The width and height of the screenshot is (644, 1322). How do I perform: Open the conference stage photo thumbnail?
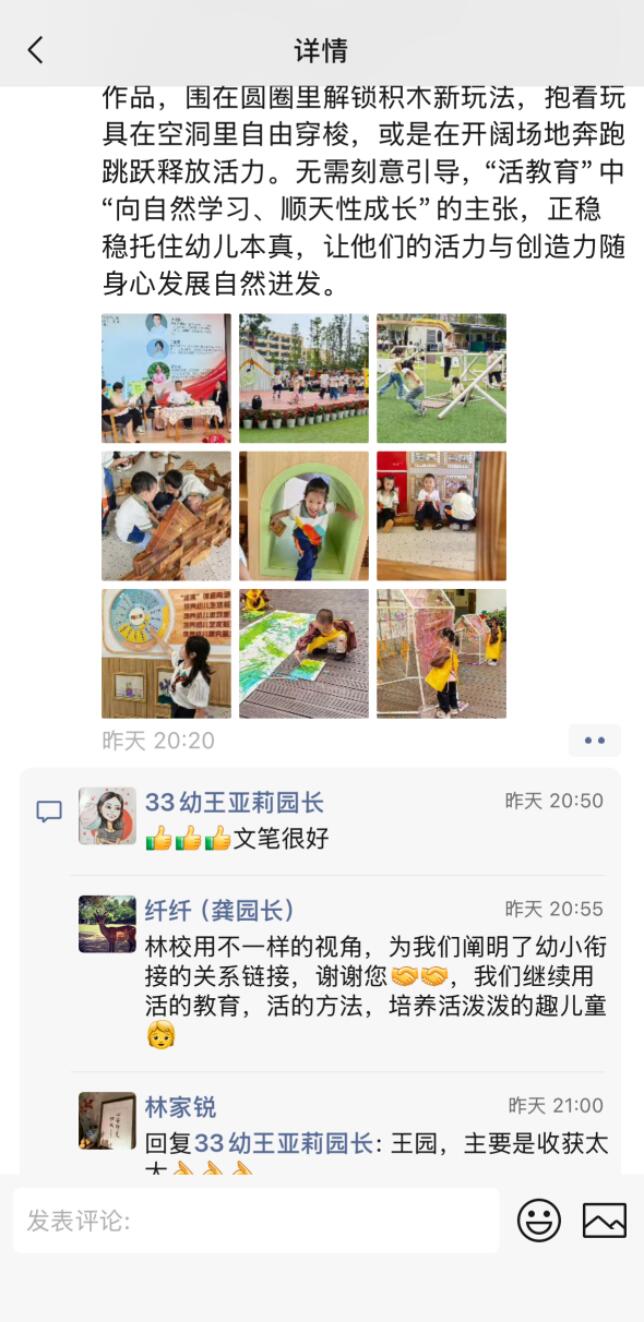[166, 378]
